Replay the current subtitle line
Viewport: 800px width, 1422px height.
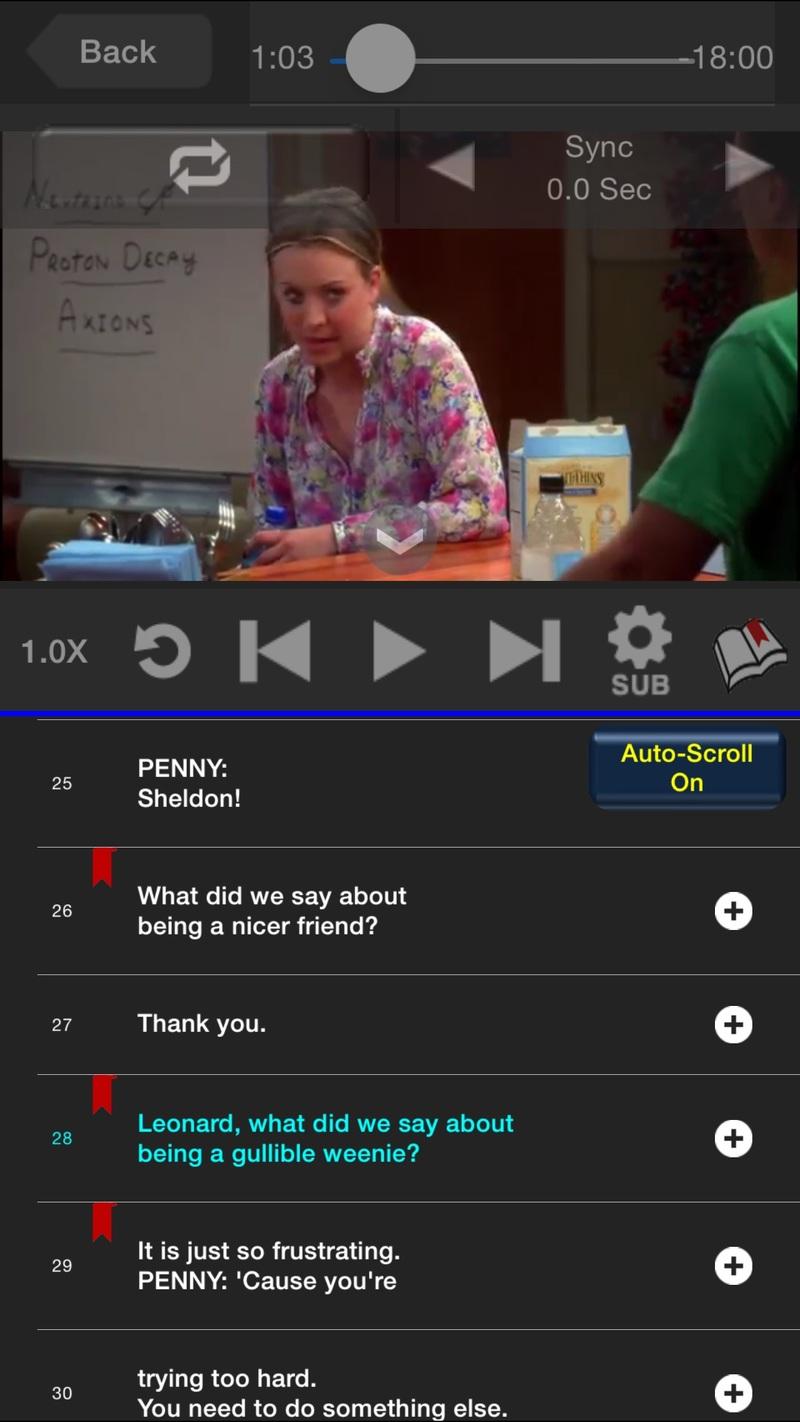163,652
